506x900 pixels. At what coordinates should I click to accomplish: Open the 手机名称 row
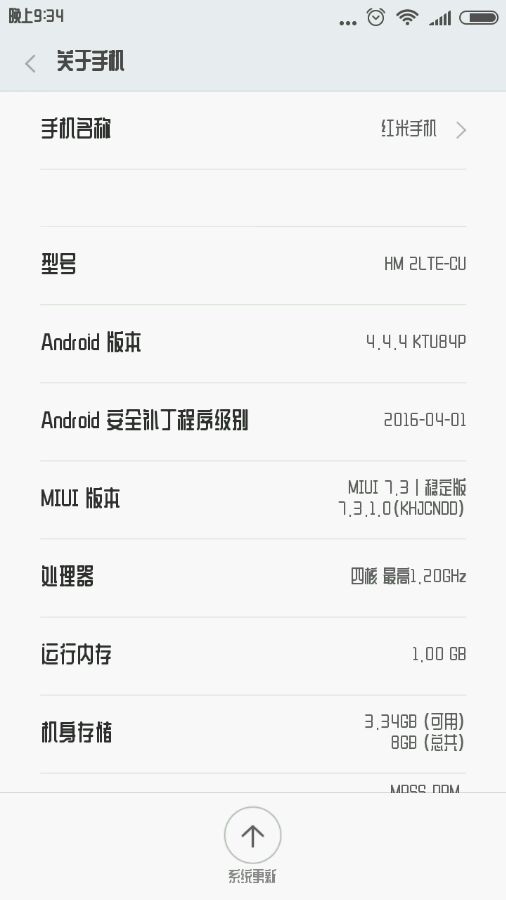point(253,130)
